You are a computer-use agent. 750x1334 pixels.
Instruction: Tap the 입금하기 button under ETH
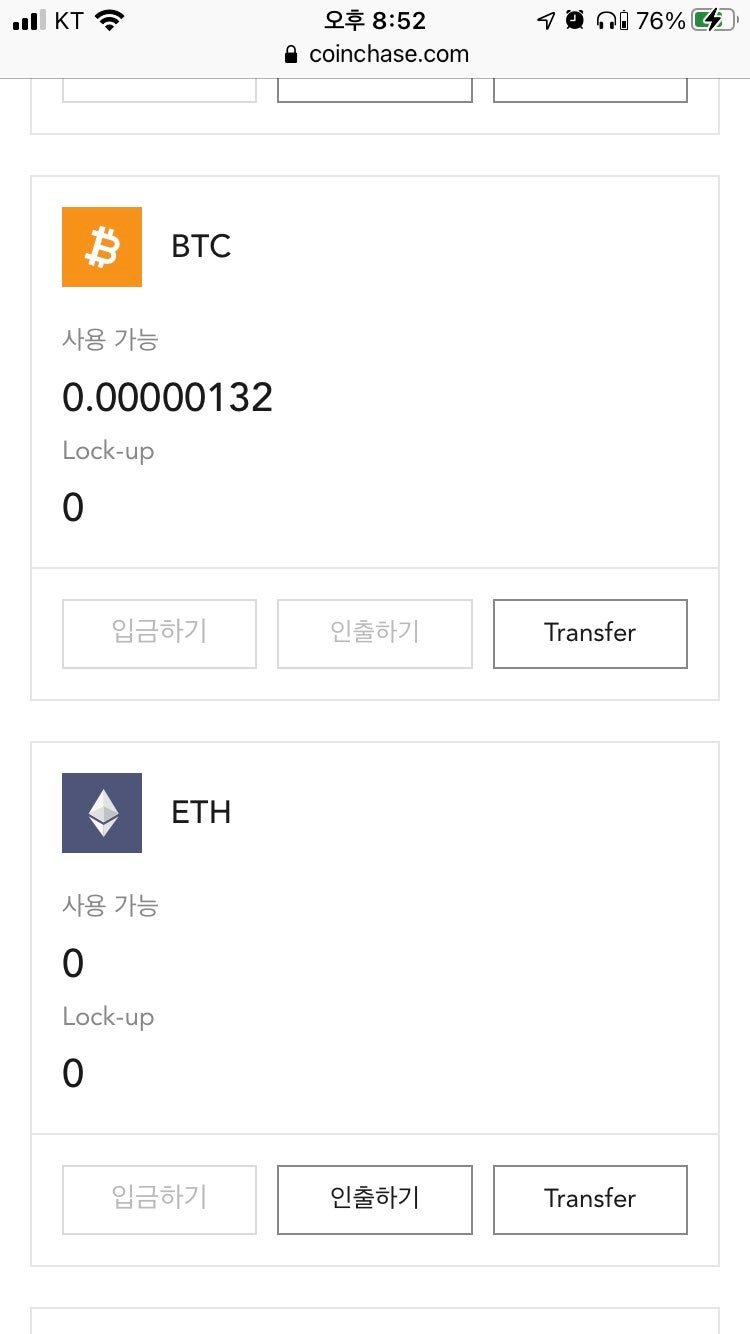pos(159,1199)
